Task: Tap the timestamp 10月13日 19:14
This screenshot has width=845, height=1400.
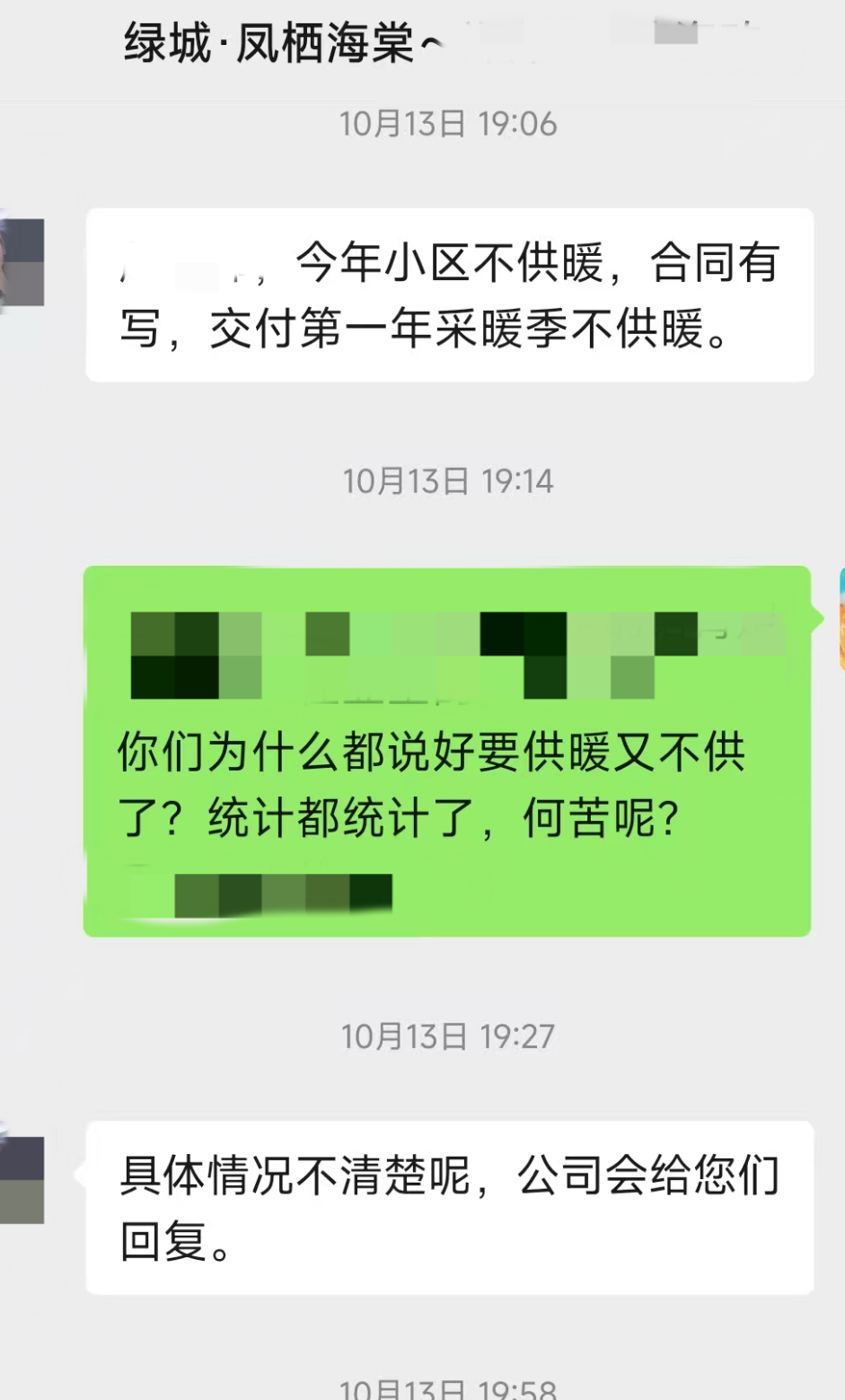Action: (x=449, y=480)
